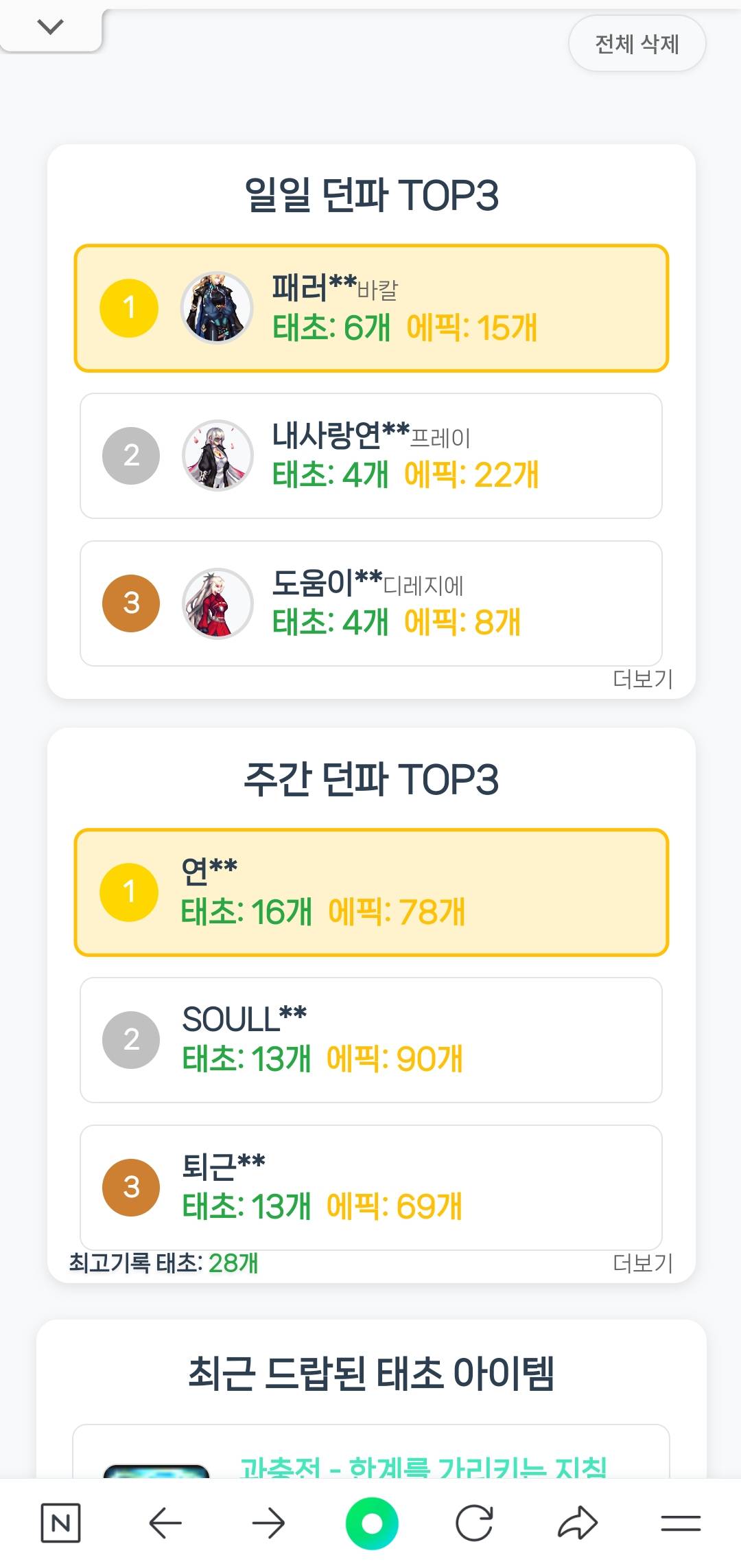Open the weekly rank 3 퇴근** card
The width and height of the screenshot is (741, 1568).
coord(371,1188)
